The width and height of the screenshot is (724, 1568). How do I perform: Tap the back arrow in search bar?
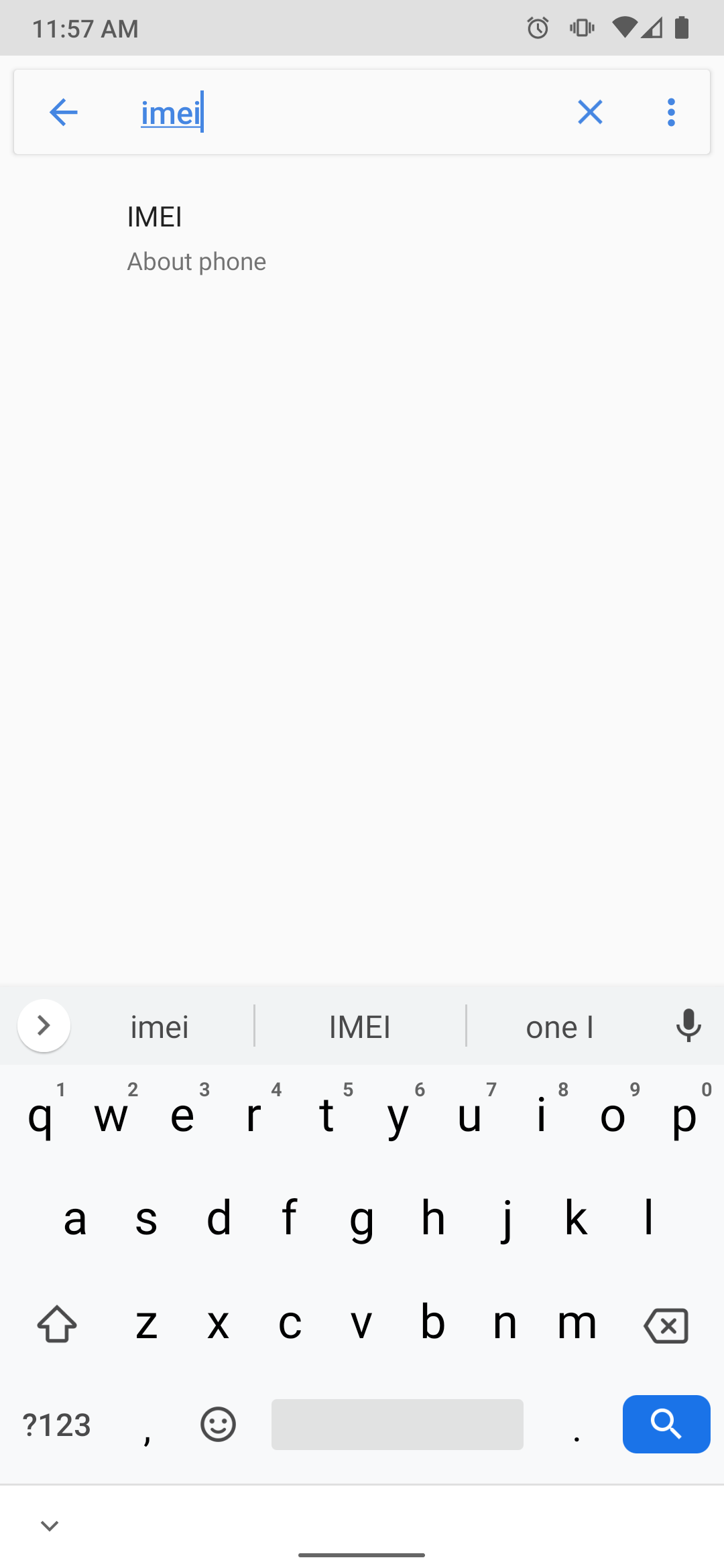(x=63, y=112)
